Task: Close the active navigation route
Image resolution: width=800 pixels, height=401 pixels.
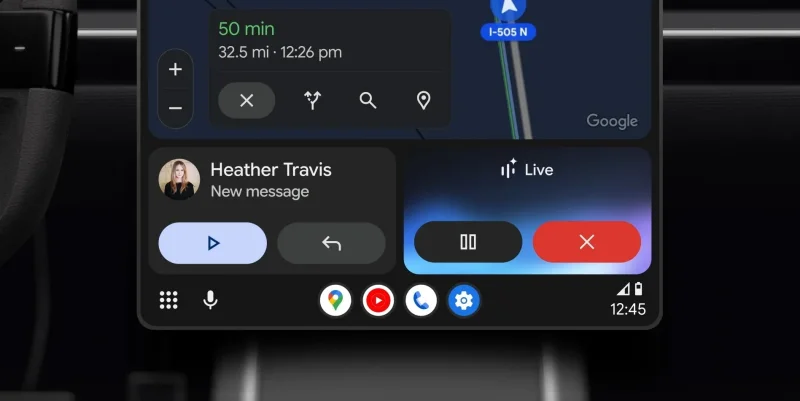Action: [x=247, y=100]
